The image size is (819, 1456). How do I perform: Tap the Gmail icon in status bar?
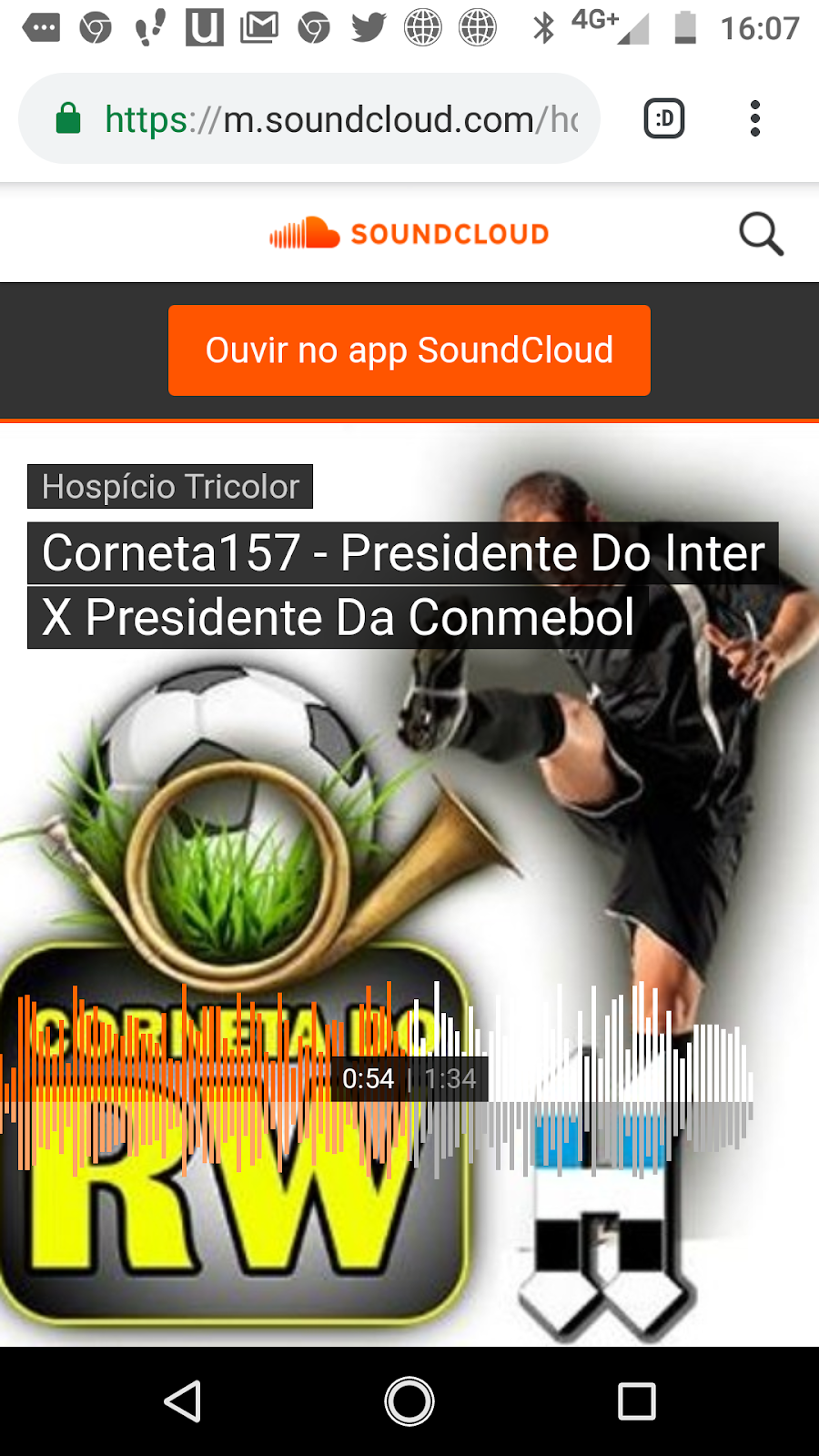click(x=258, y=27)
